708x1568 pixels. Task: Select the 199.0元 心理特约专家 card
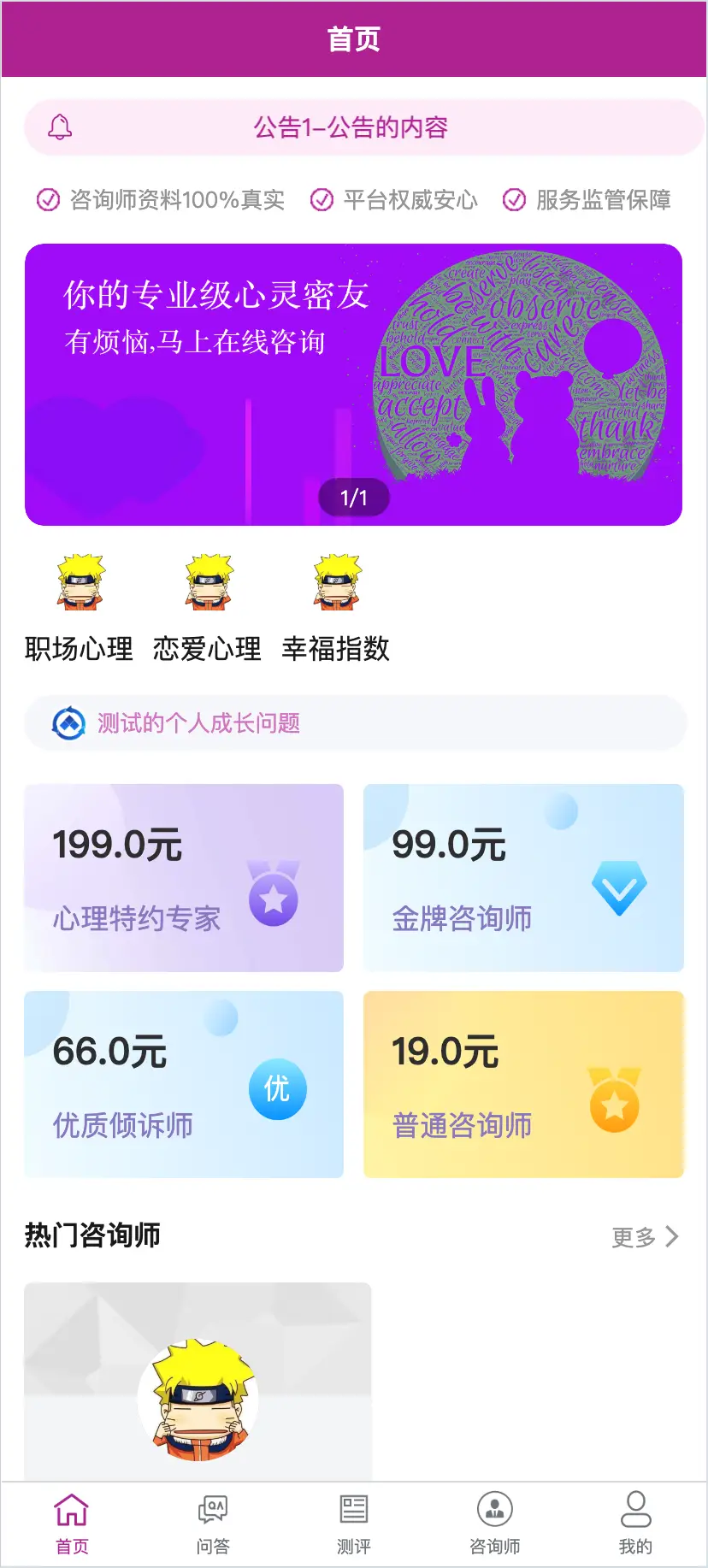(184, 878)
